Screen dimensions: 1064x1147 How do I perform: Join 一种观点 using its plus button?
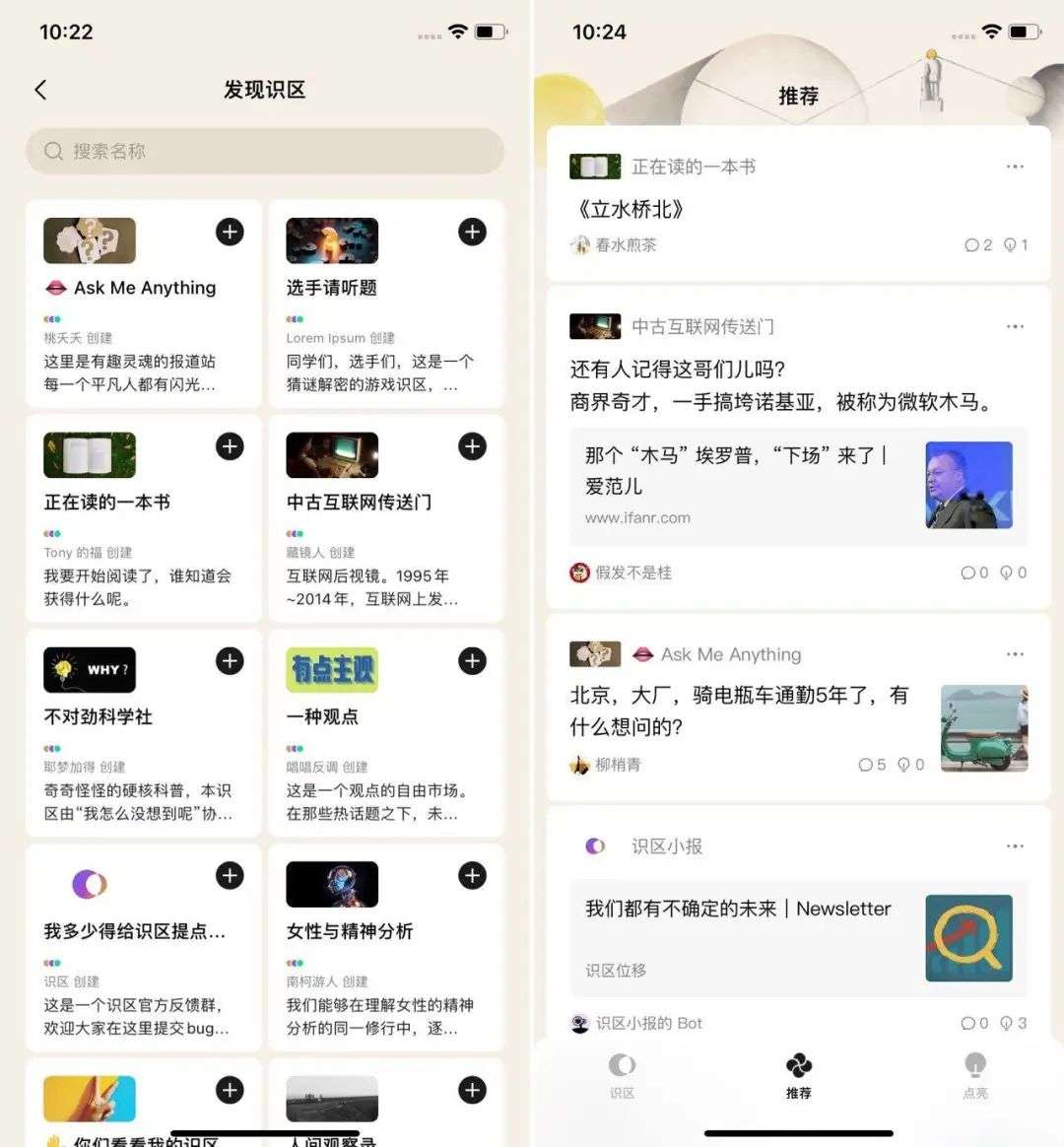coord(472,661)
